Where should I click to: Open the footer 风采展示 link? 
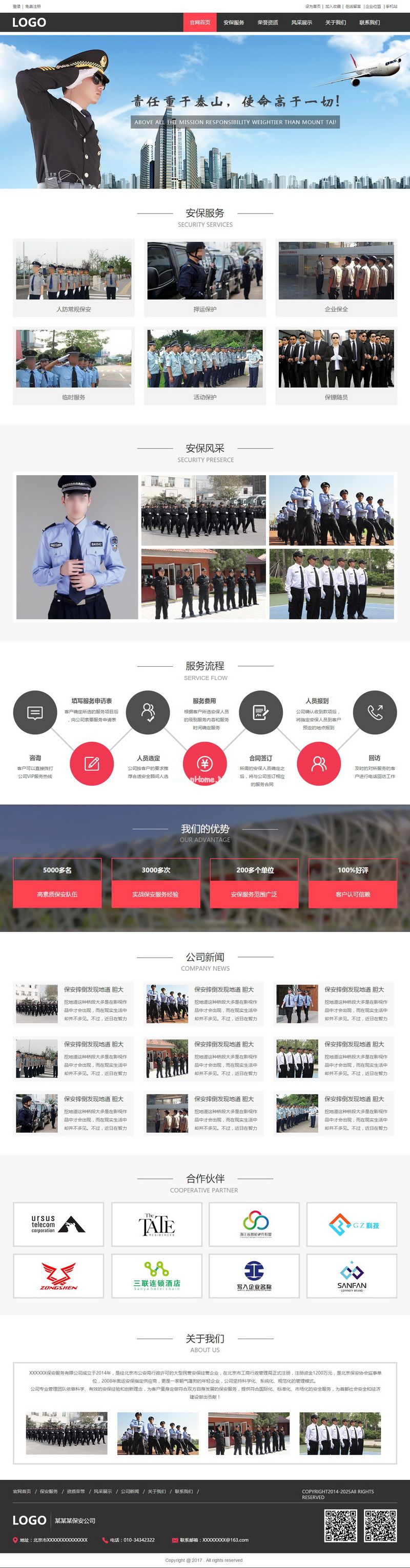coord(102,1491)
